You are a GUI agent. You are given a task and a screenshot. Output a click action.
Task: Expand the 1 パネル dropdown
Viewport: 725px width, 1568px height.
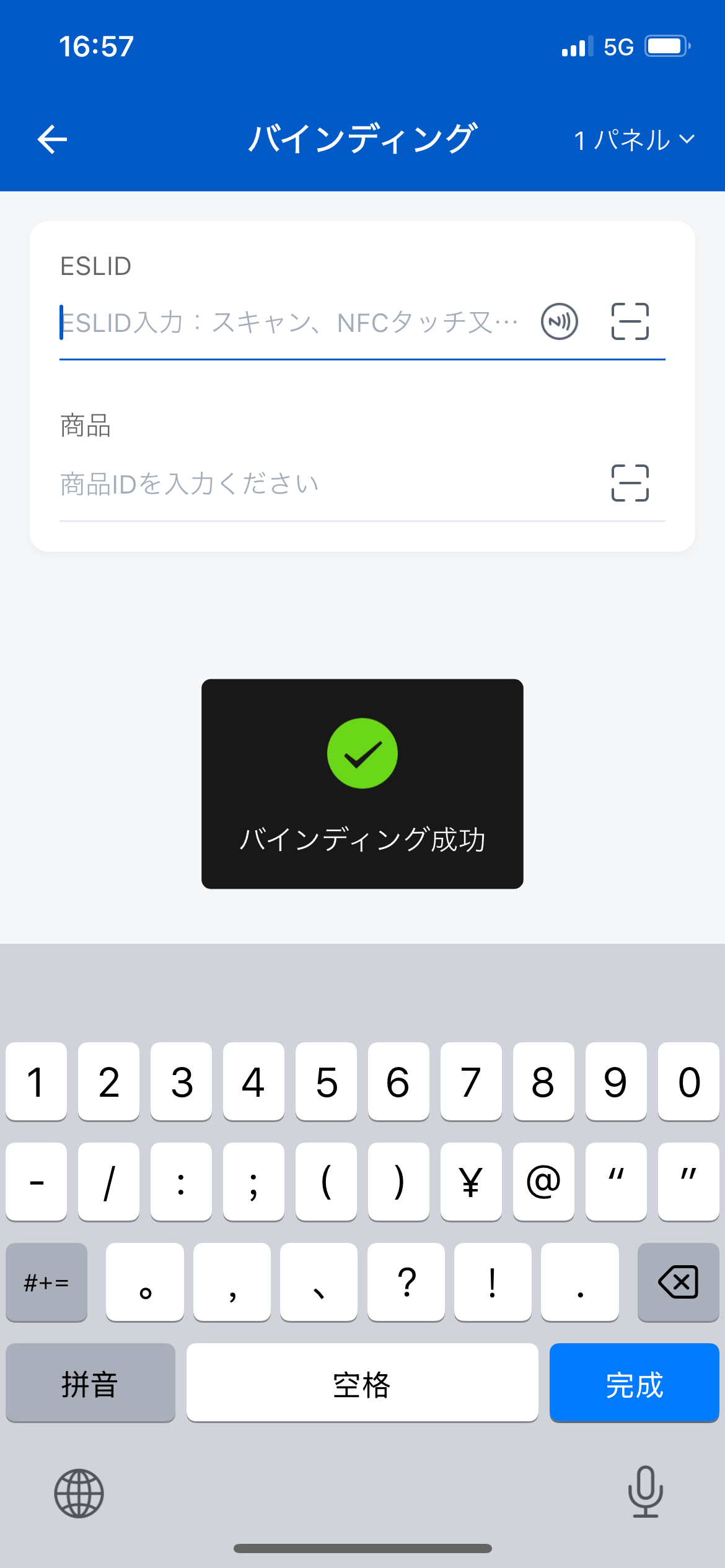click(x=633, y=140)
